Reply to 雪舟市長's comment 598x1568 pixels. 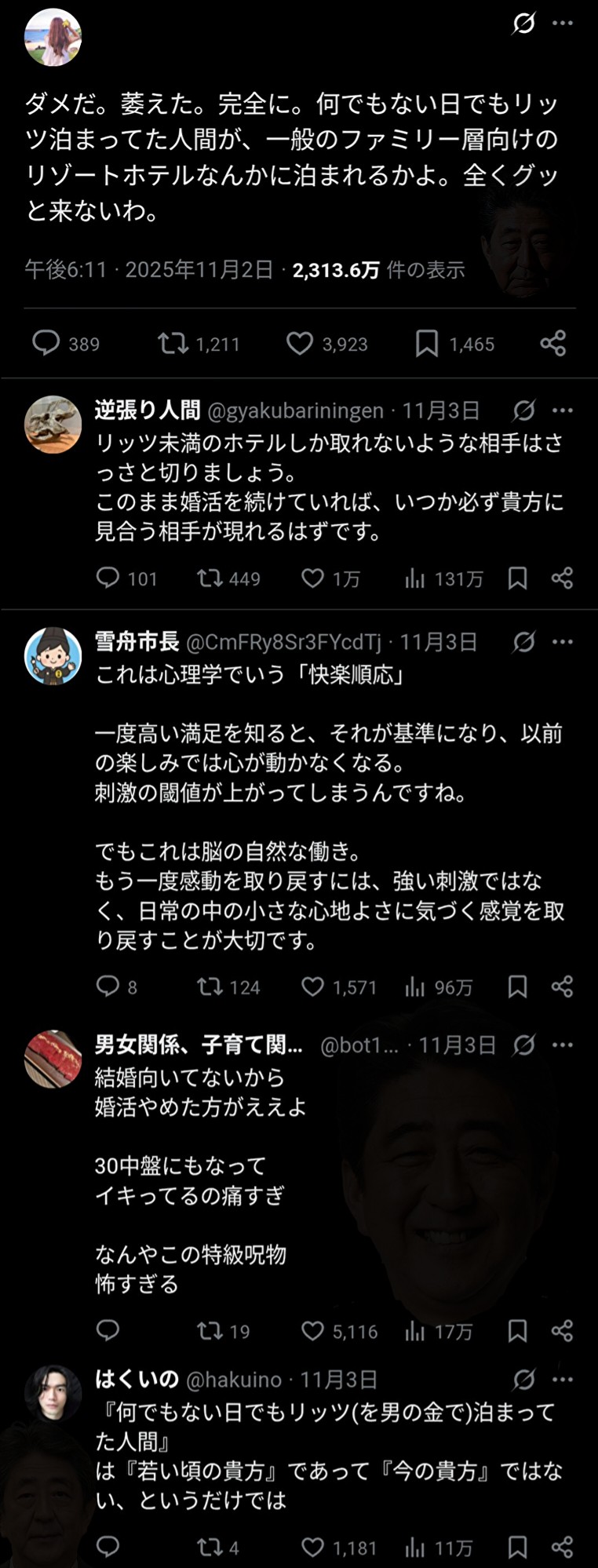108,986
